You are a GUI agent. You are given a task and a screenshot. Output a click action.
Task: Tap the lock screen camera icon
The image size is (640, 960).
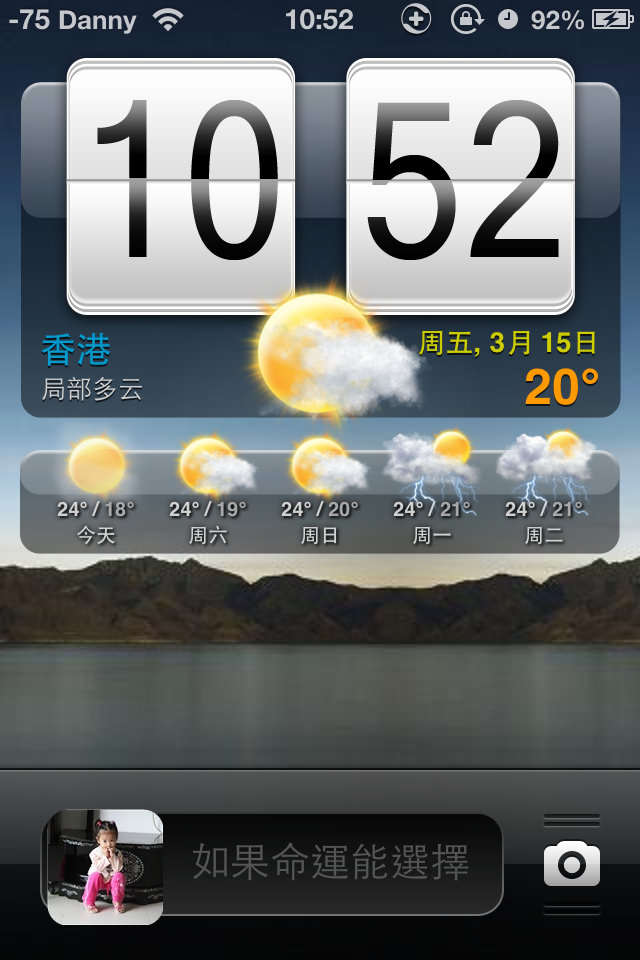[572, 865]
